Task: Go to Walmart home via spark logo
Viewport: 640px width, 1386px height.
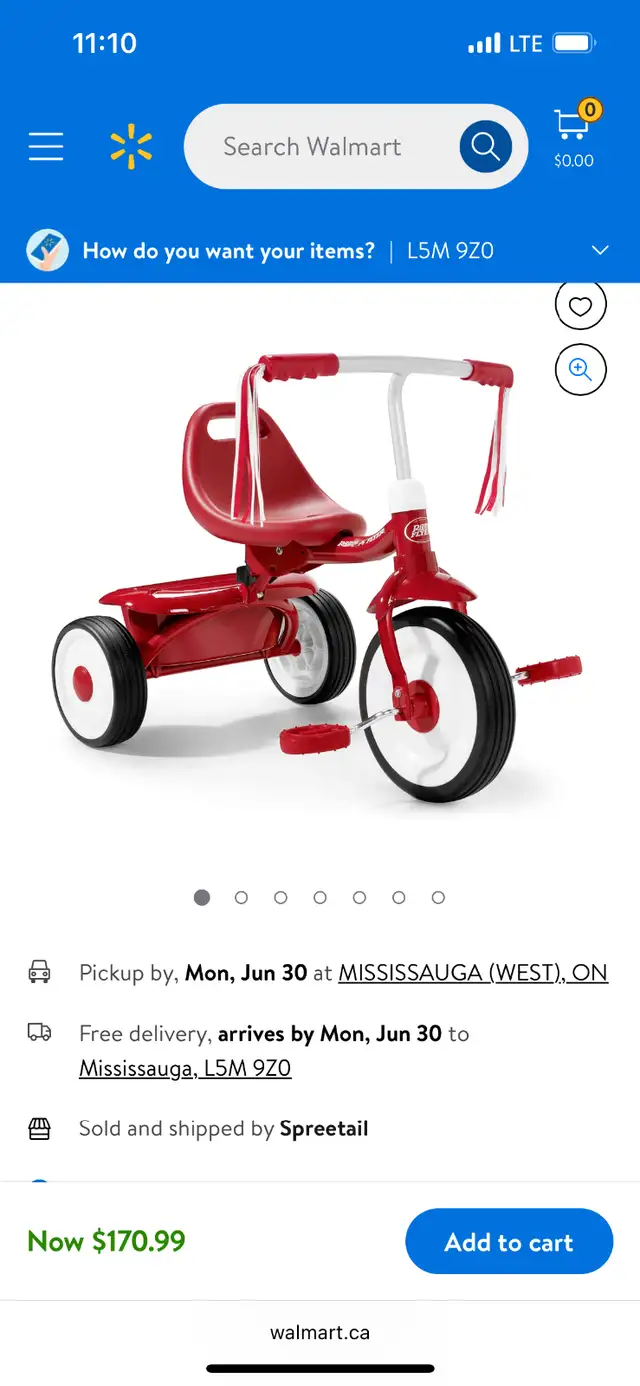Action: (x=131, y=147)
